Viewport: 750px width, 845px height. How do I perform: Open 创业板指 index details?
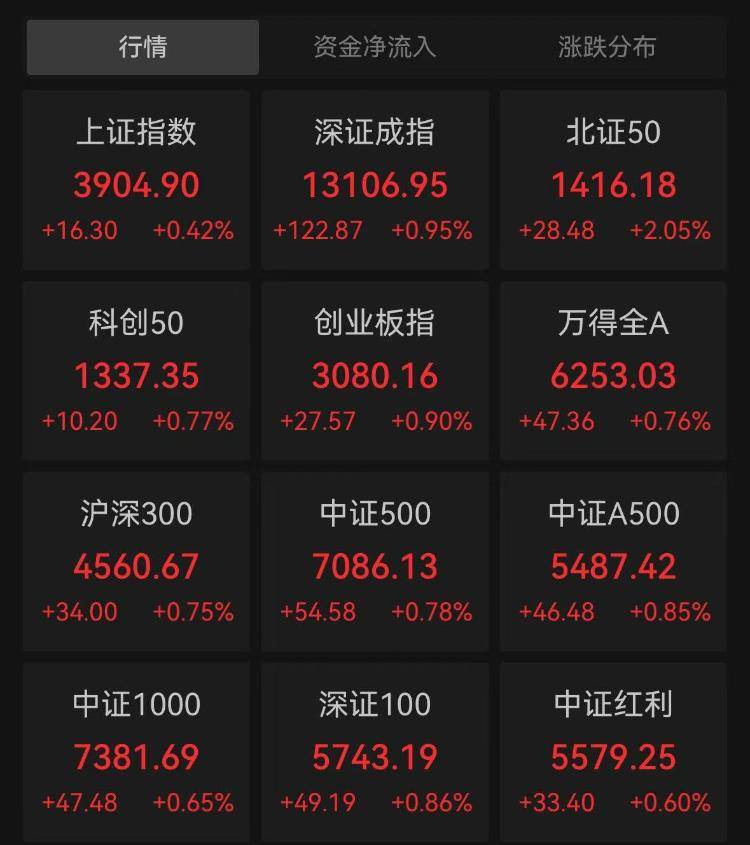click(x=375, y=371)
